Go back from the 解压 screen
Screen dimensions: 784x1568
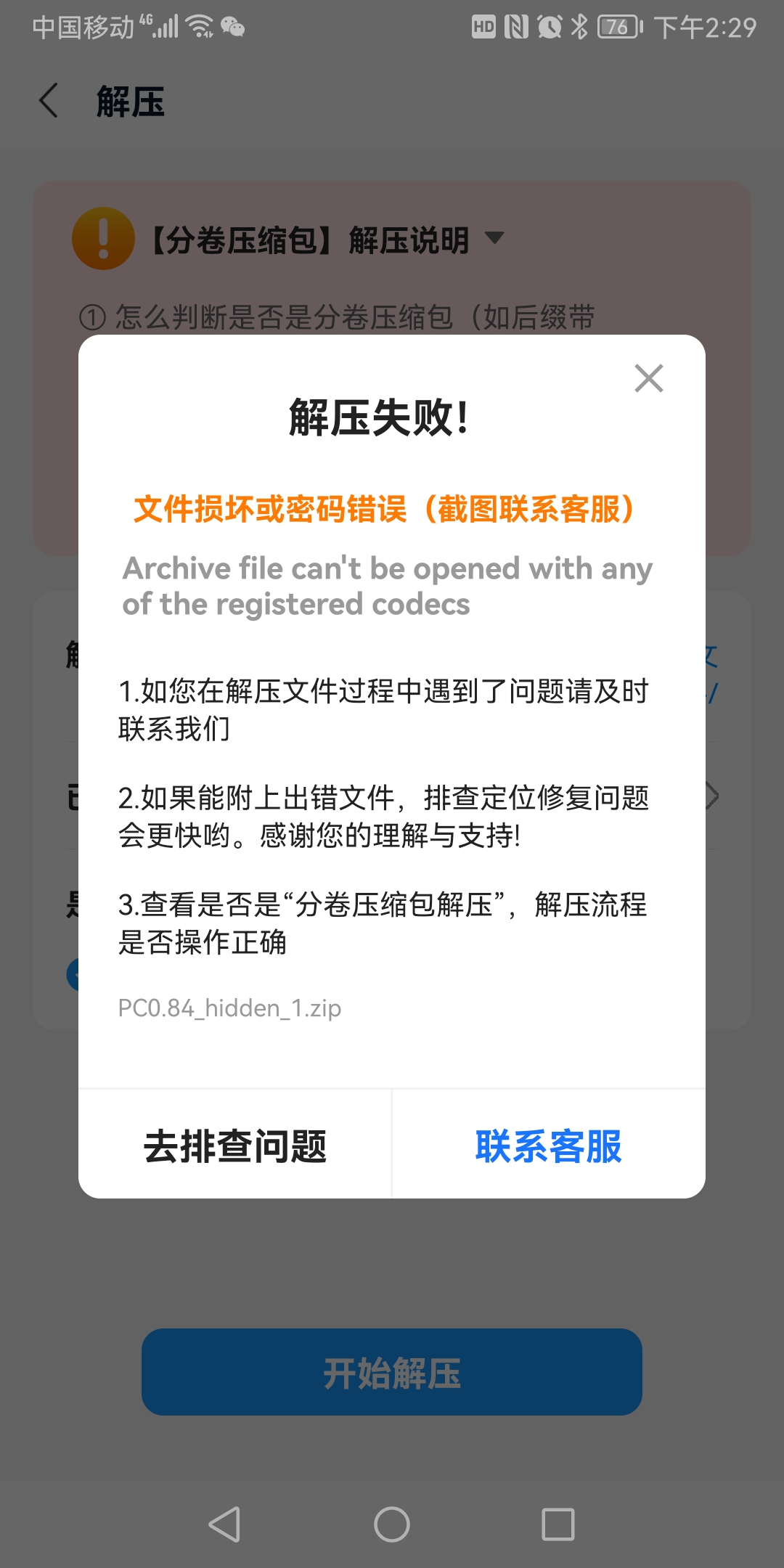49,101
